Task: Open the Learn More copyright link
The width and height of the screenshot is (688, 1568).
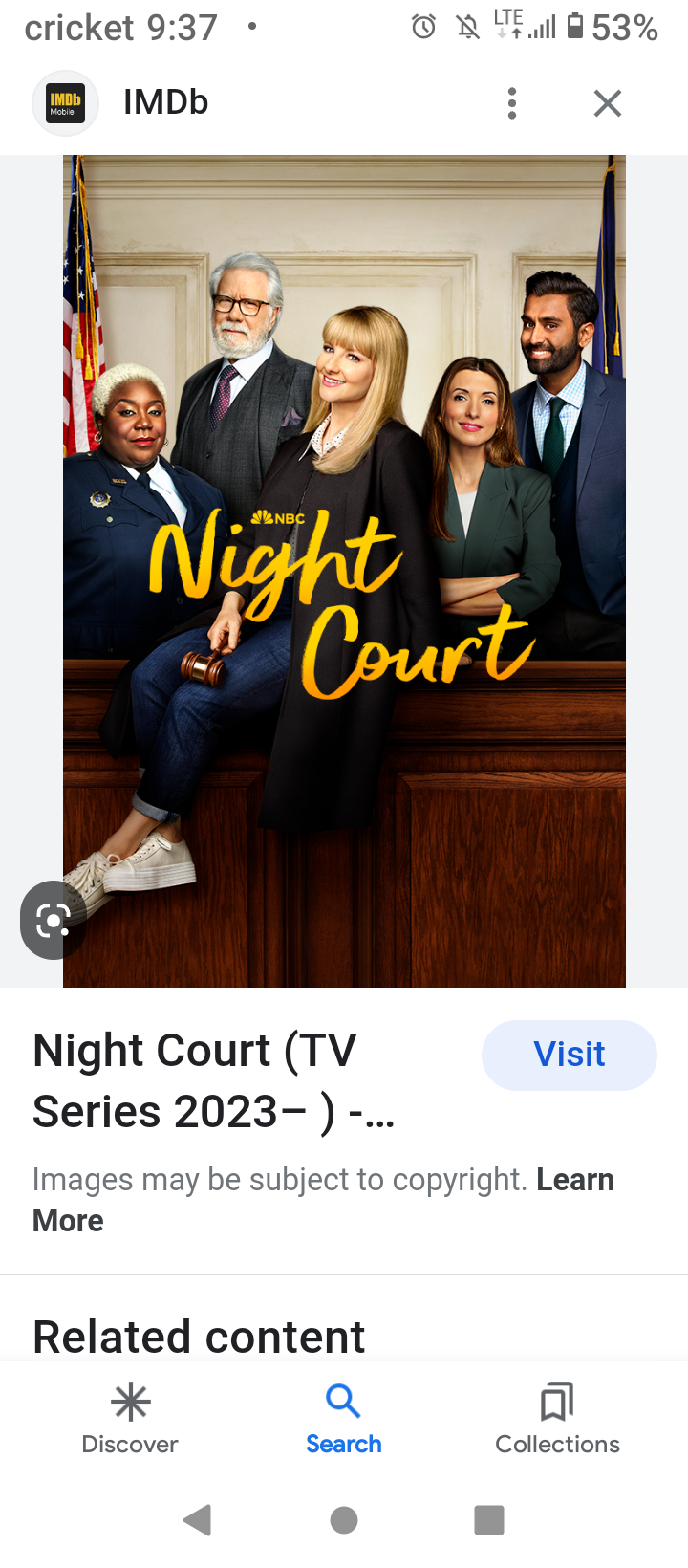Action: click(x=573, y=1180)
